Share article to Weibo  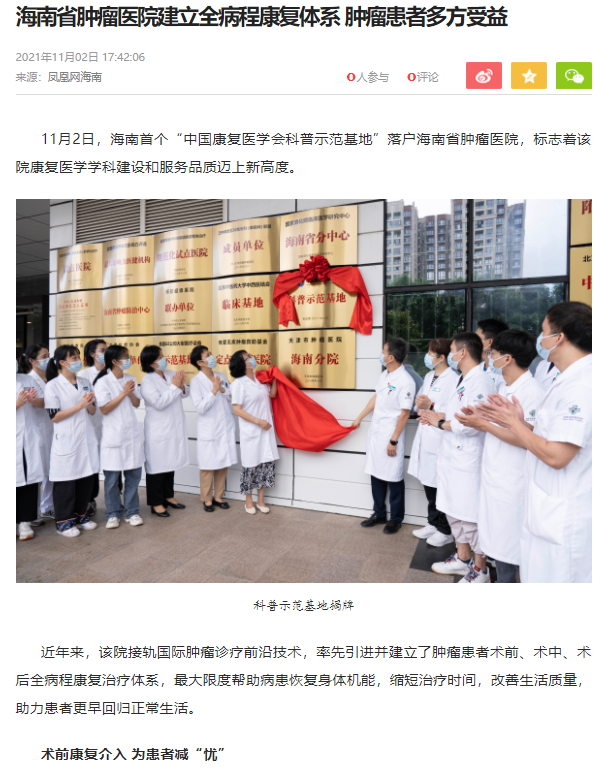483,76
